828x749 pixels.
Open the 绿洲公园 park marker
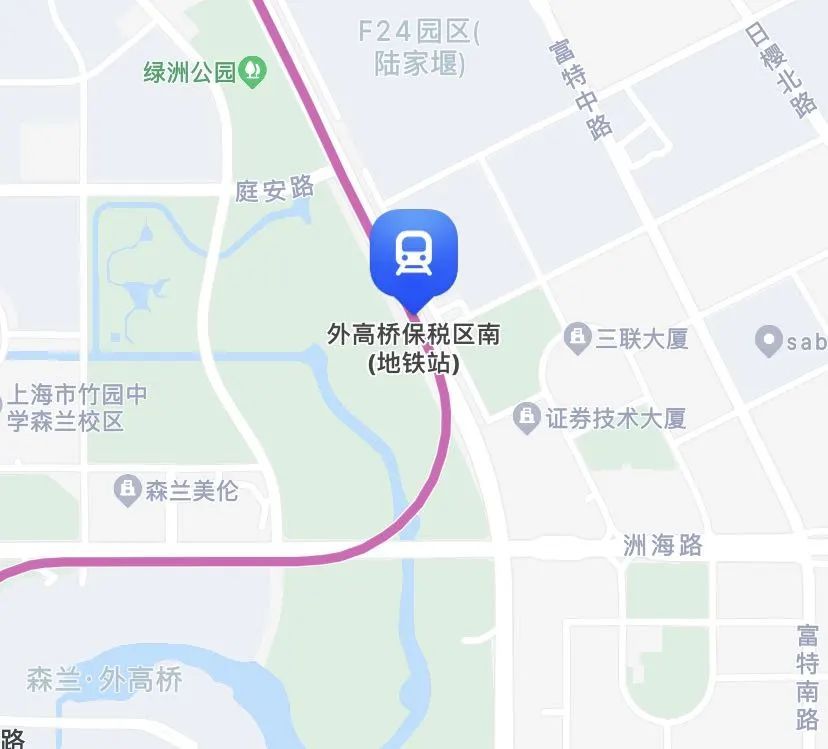click(x=255, y=71)
